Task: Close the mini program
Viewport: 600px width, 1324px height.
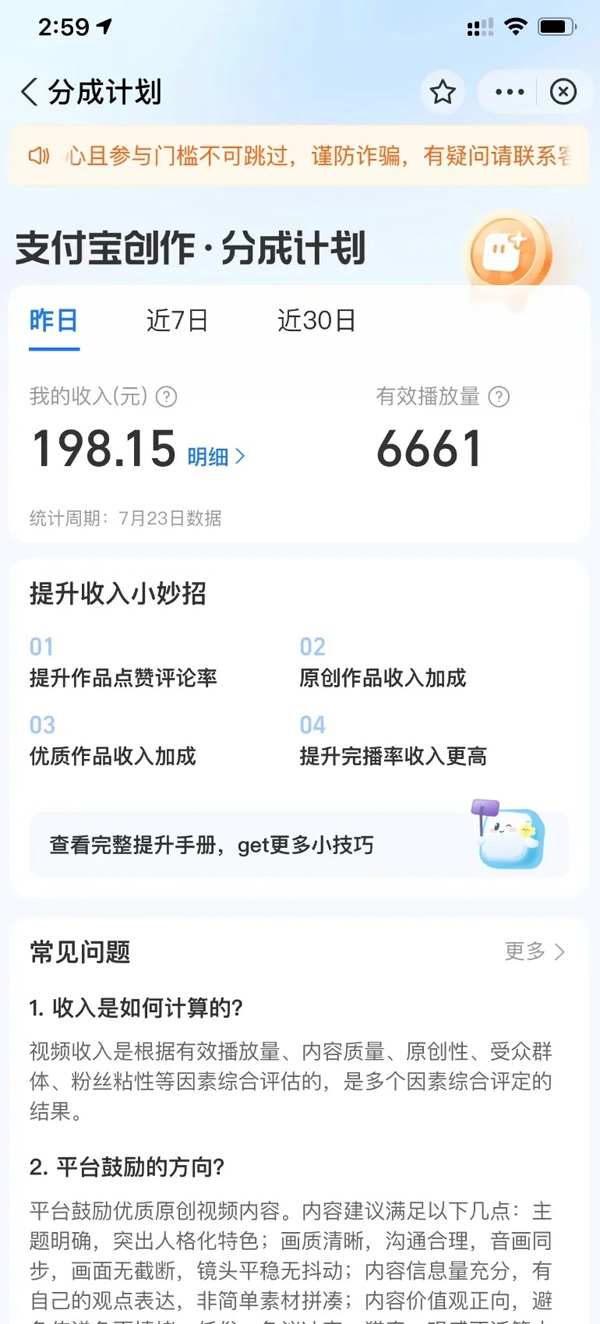Action: coord(563,93)
